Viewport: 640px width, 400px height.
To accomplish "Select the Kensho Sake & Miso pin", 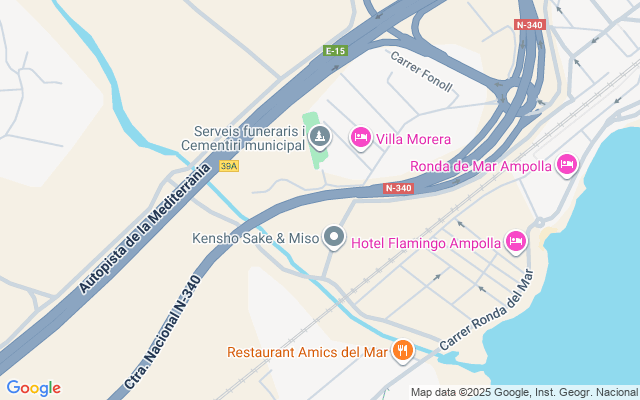I will coord(334,237).
